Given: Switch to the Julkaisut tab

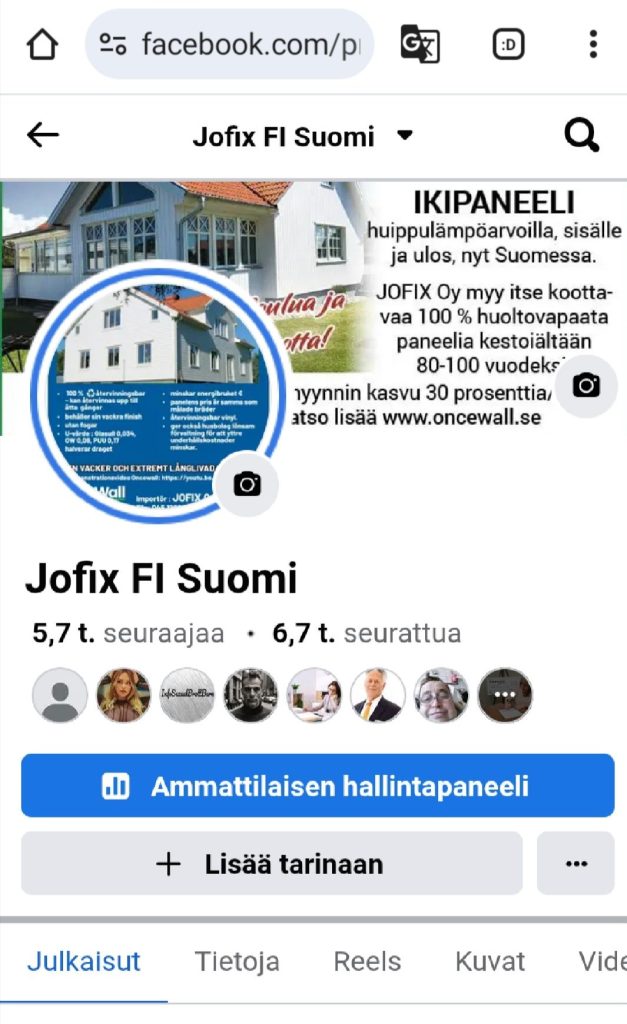Looking at the screenshot, I should pyautogui.click(x=83, y=962).
